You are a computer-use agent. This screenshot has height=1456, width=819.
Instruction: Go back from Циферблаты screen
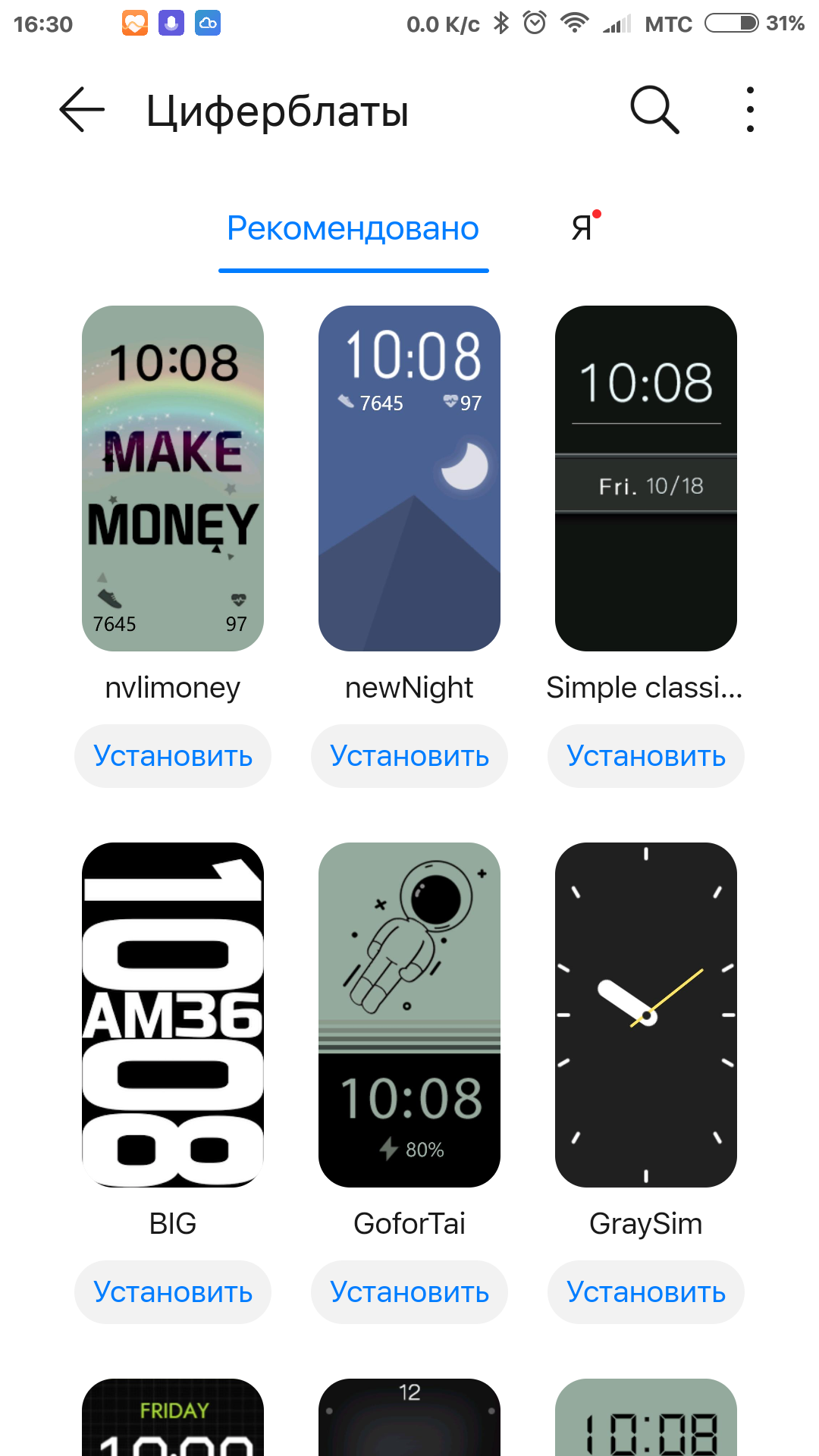[82, 110]
